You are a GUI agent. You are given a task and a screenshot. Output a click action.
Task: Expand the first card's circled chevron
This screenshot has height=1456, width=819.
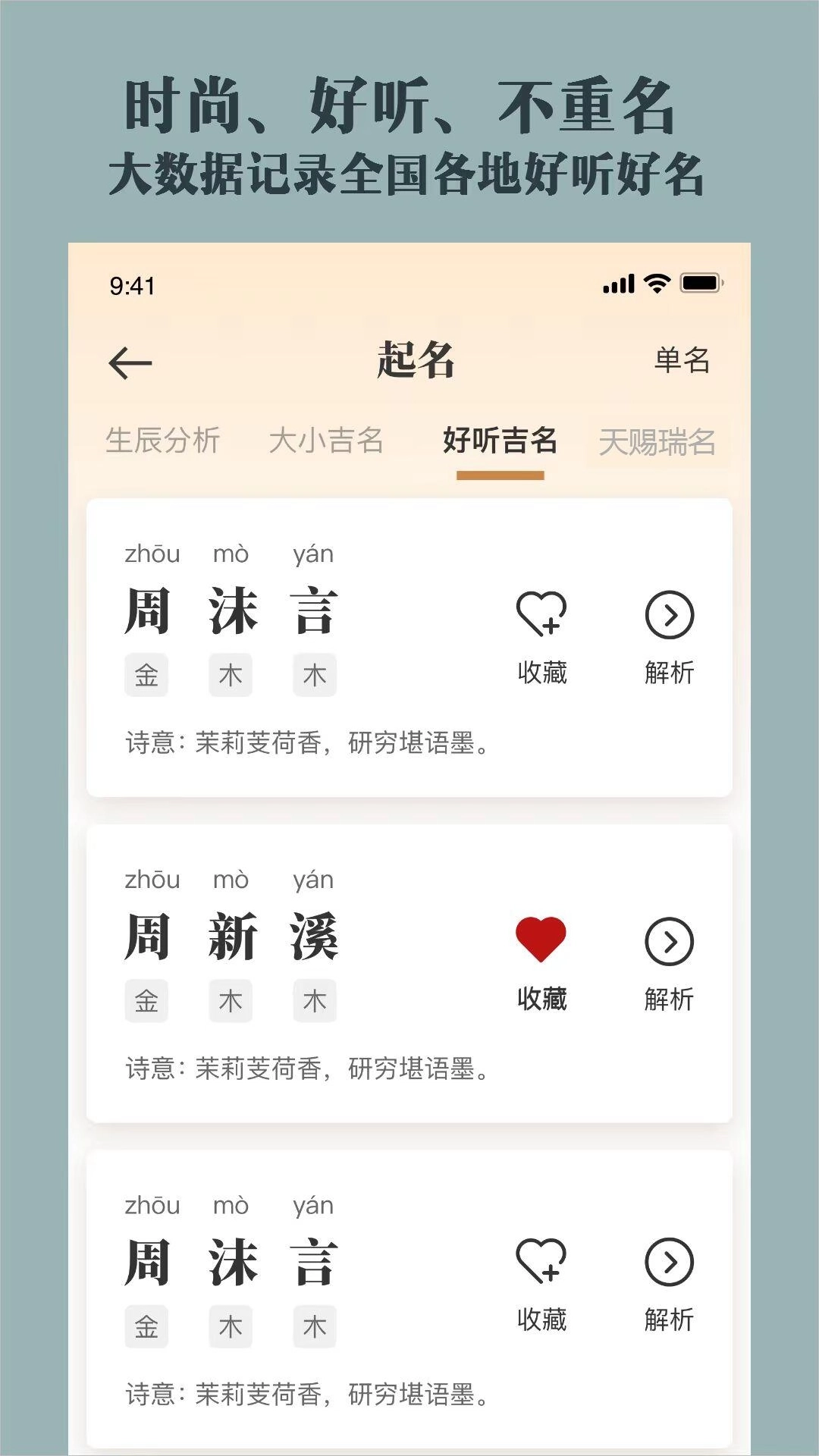(x=670, y=617)
